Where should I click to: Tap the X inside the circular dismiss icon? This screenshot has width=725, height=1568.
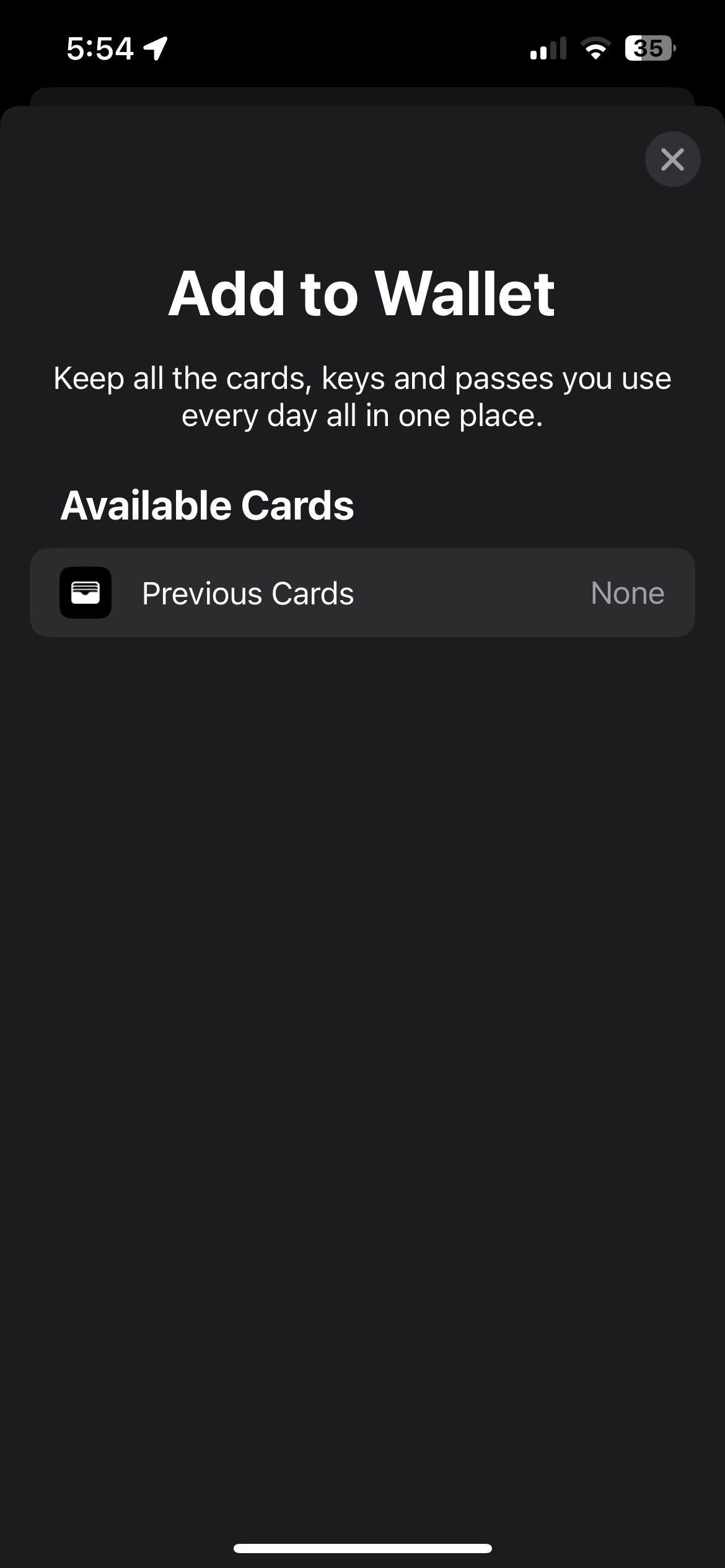(x=672, y=159)
